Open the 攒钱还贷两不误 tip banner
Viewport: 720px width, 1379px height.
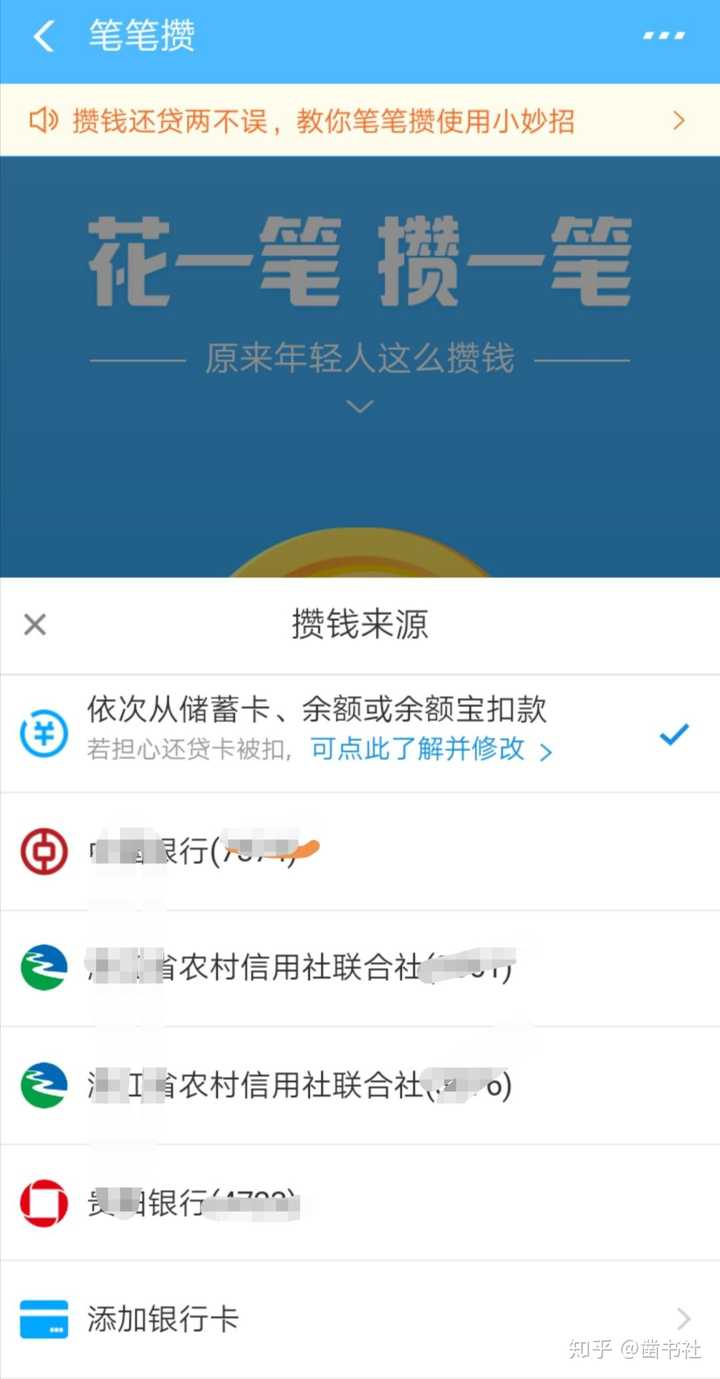click(x=360, y=121)
